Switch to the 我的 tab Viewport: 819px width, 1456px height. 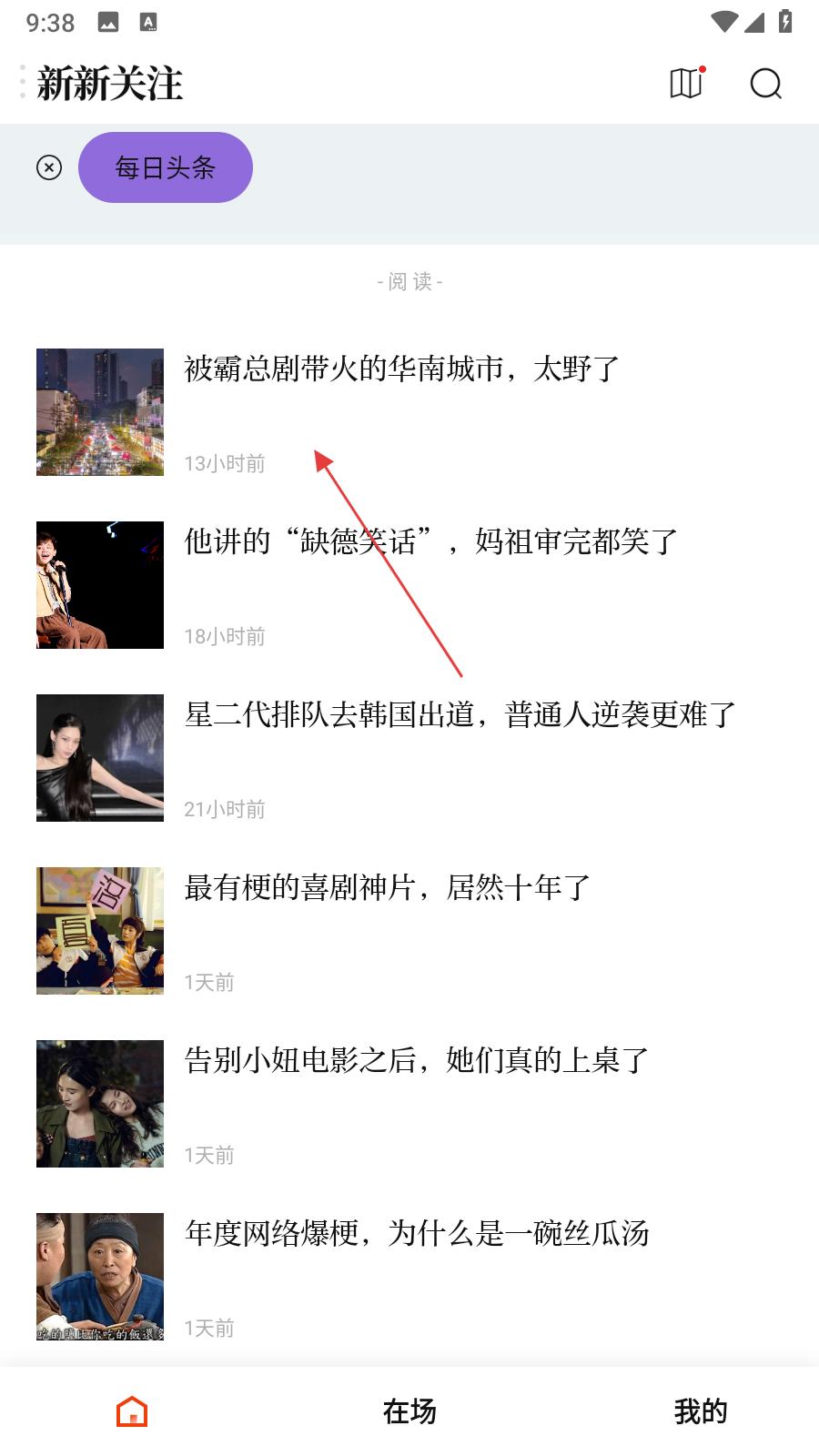click(700, 1411)
